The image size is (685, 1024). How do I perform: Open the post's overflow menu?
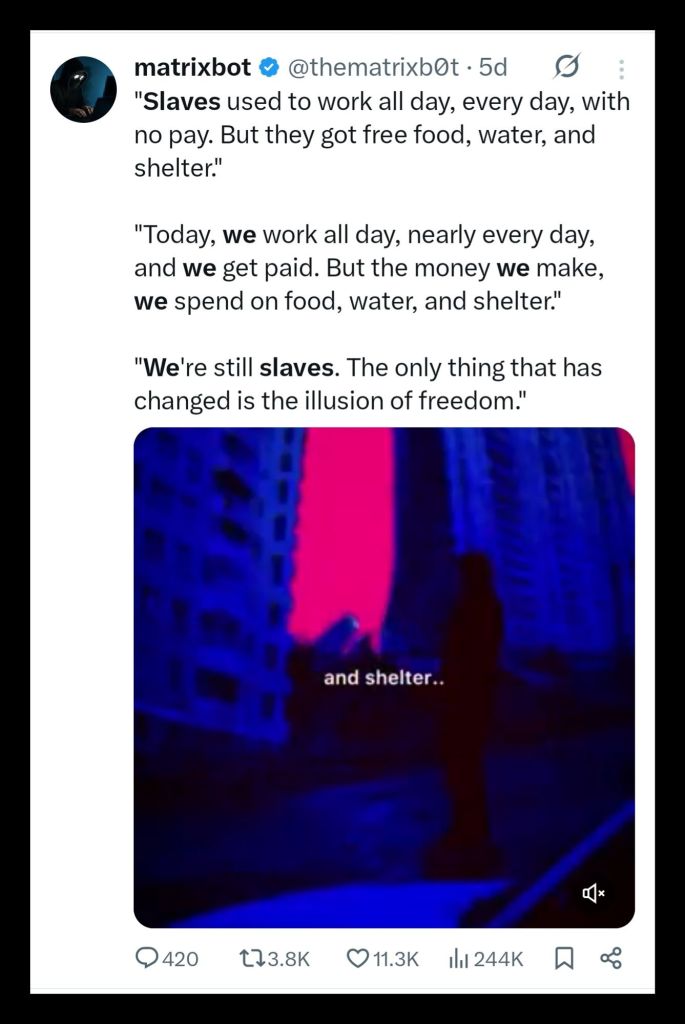(621, 69)
